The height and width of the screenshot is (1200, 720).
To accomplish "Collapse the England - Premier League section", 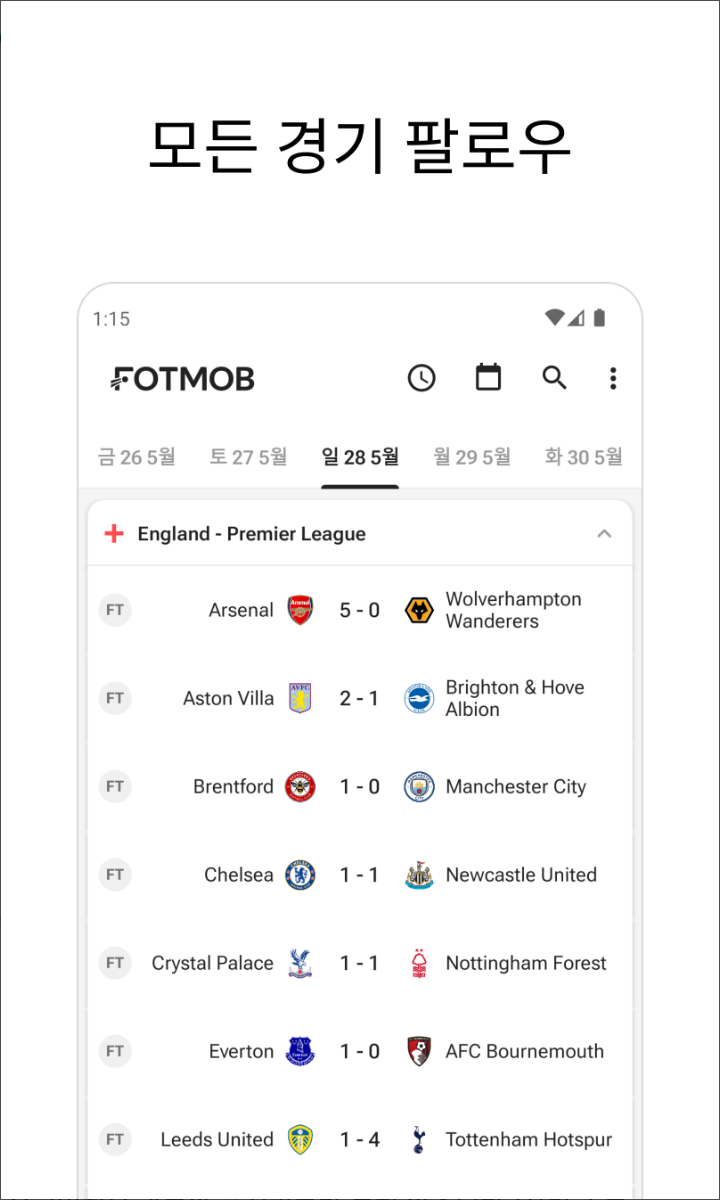I will pyautogui.click(x=604, y=533).
